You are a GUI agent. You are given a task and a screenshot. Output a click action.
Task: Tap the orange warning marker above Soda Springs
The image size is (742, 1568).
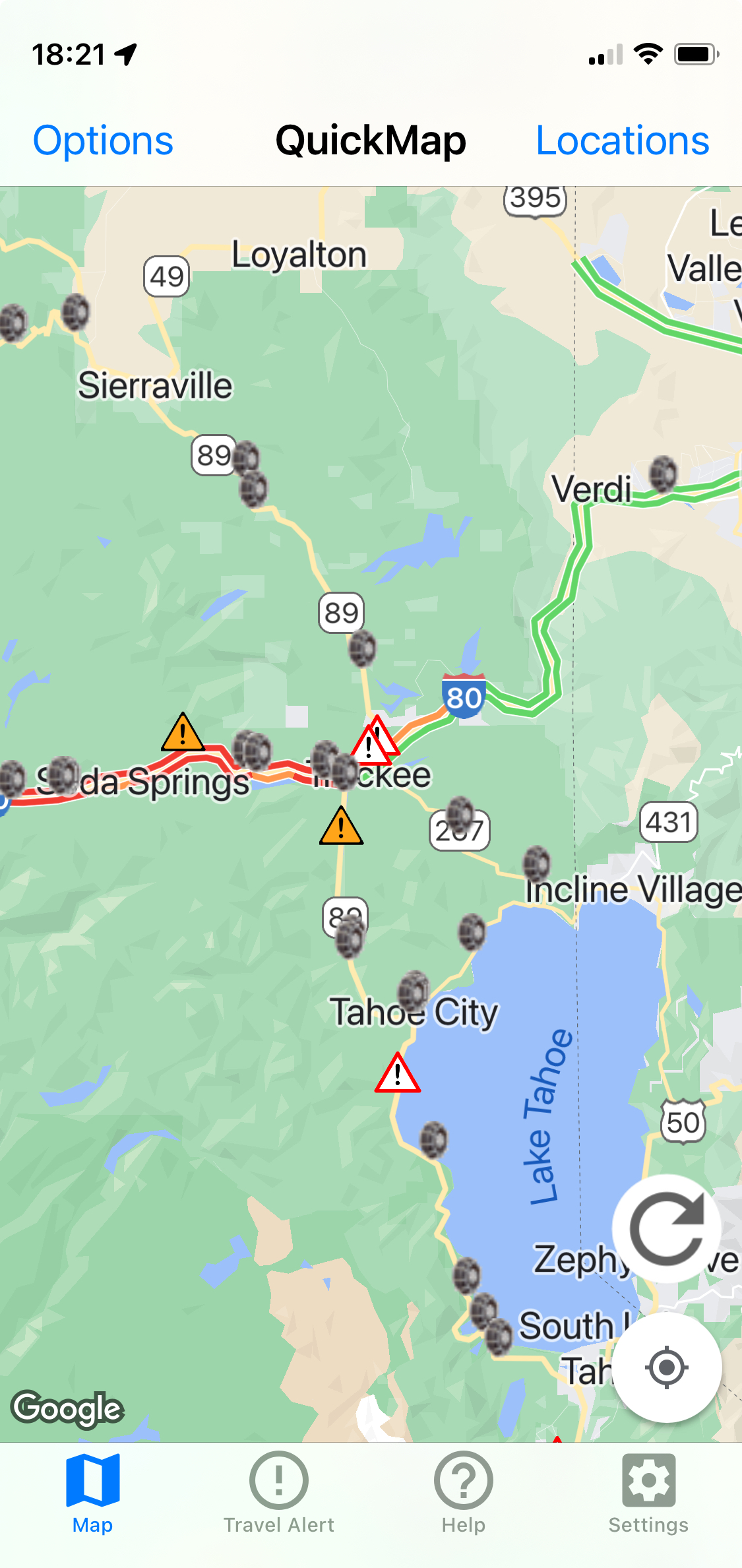tap(183, 734)
